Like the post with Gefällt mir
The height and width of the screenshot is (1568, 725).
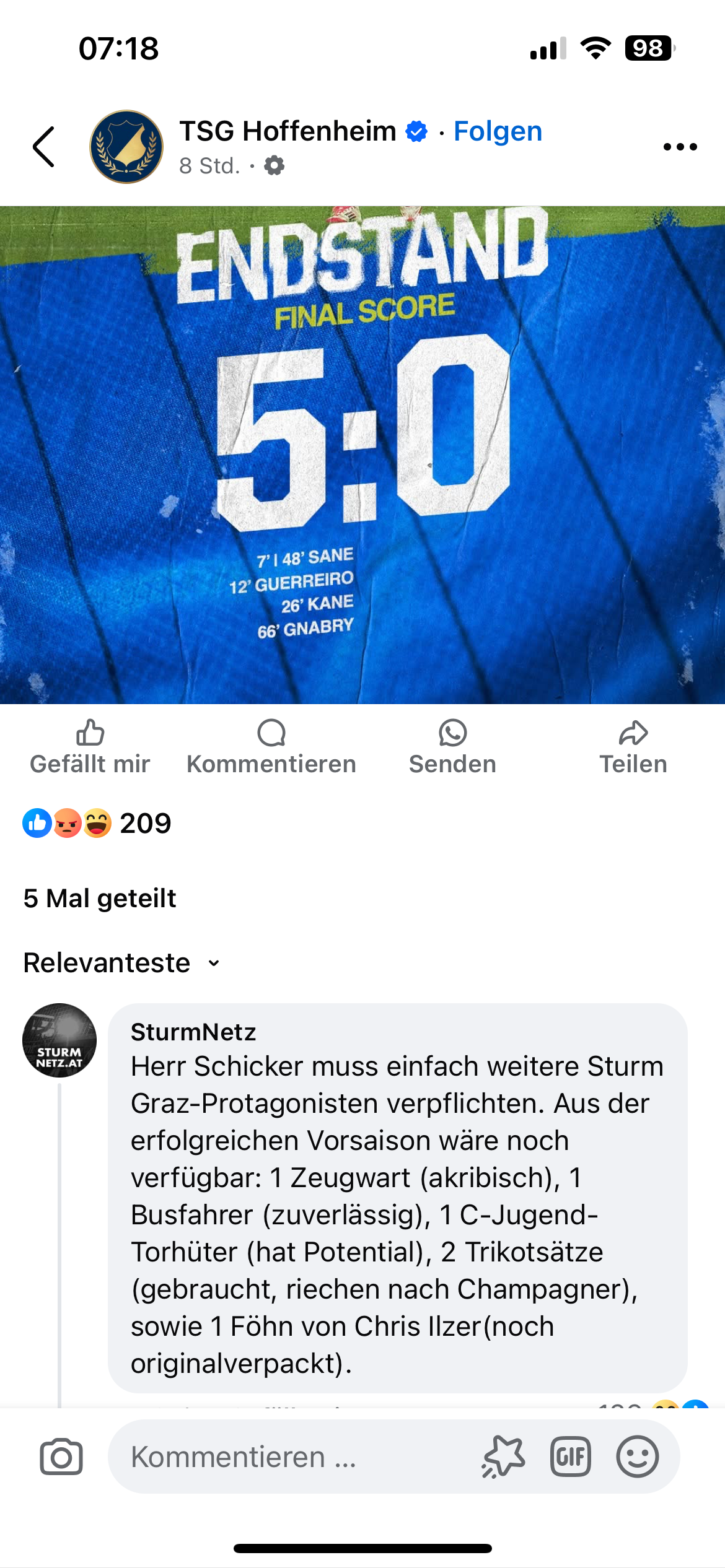coord(90,747)
